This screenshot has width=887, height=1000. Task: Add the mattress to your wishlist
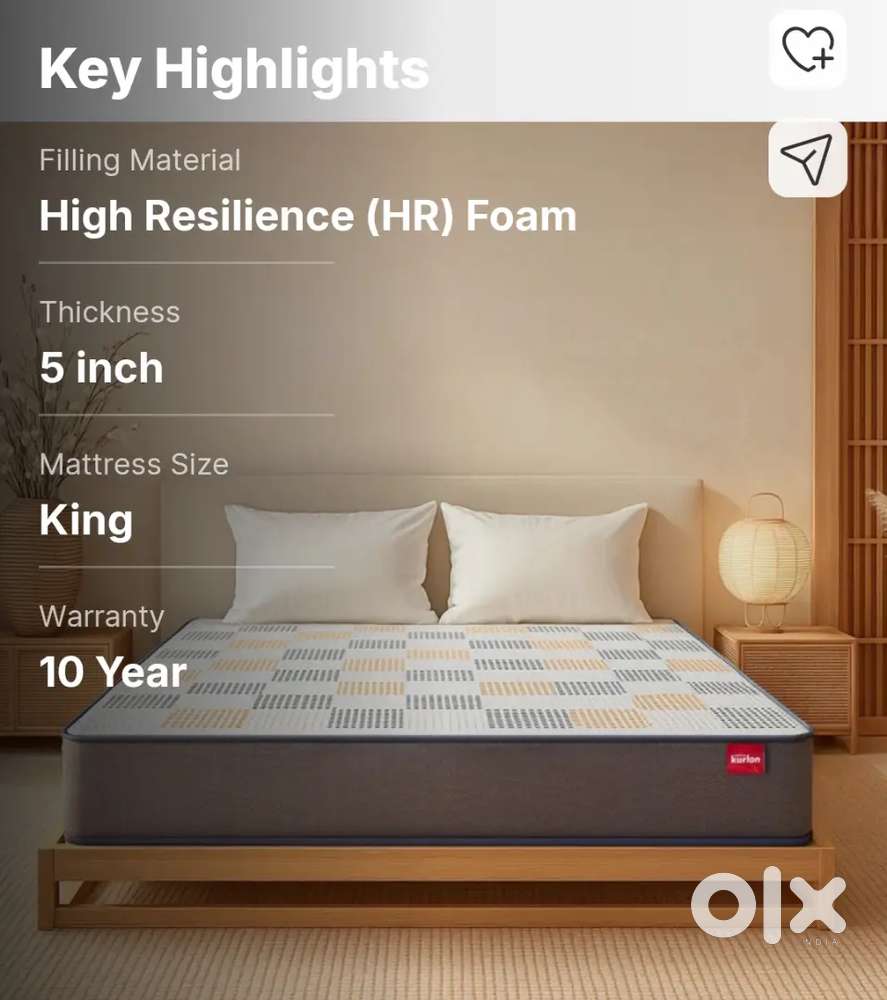click(x=807, y=49)
